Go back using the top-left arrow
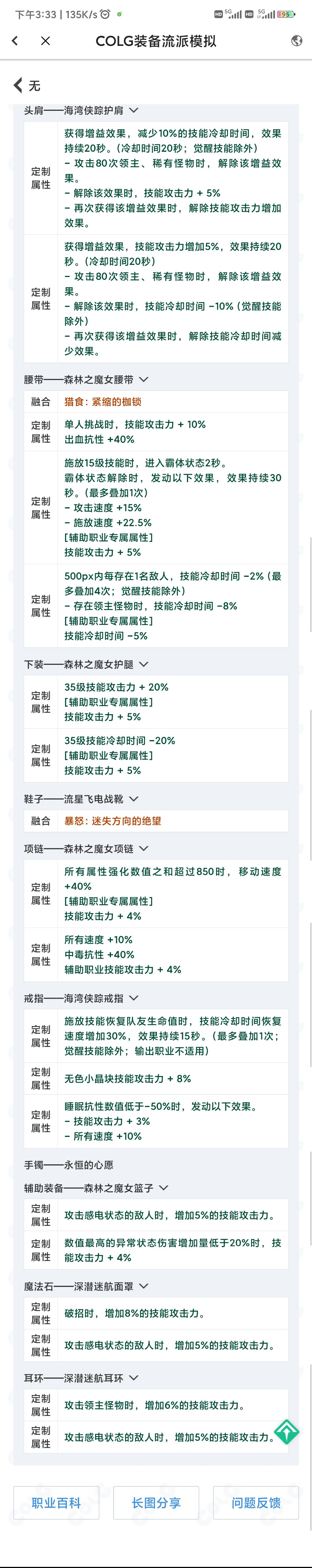 15,41
